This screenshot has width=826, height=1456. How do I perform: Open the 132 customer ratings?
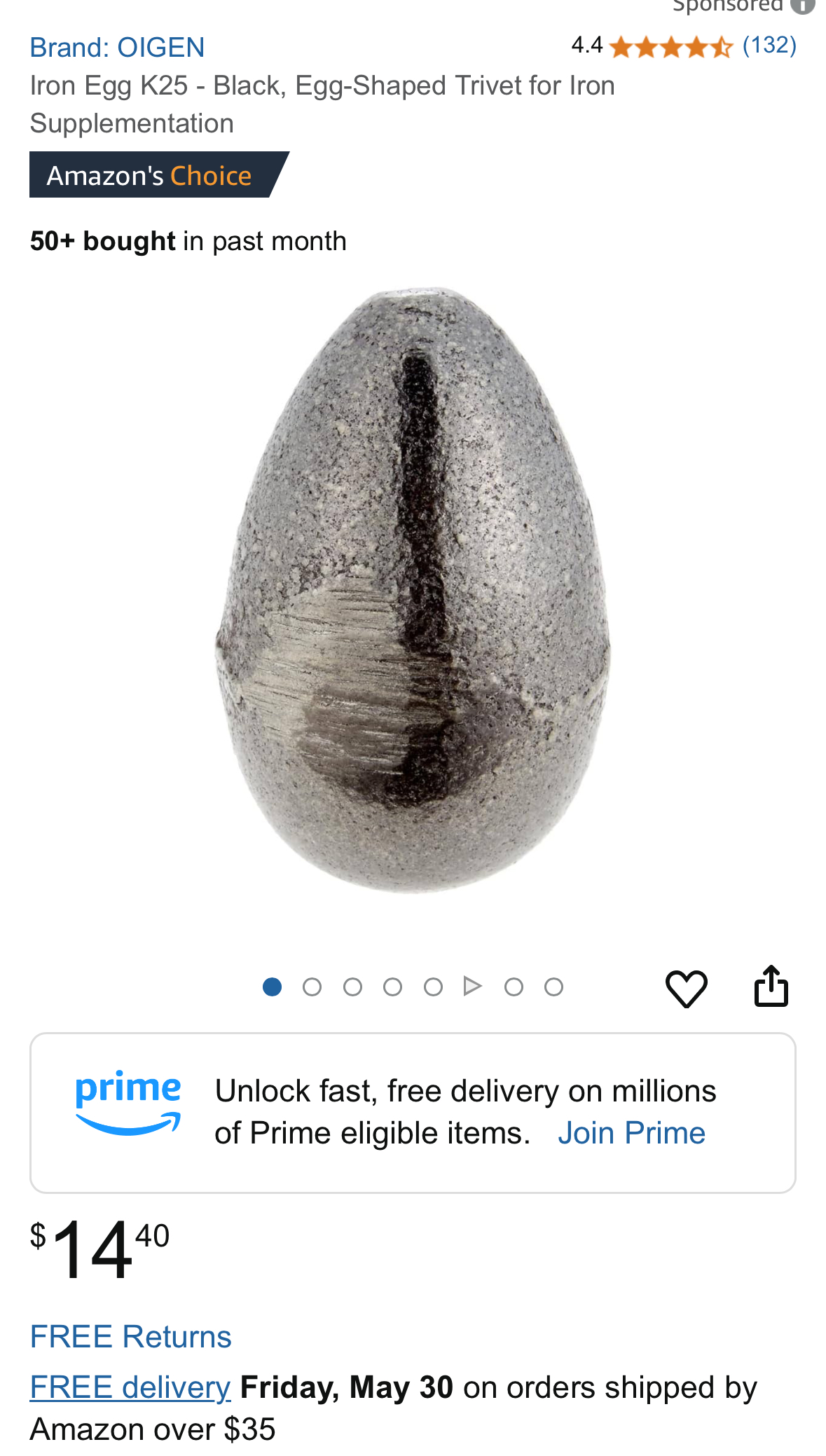pos(769,46)
